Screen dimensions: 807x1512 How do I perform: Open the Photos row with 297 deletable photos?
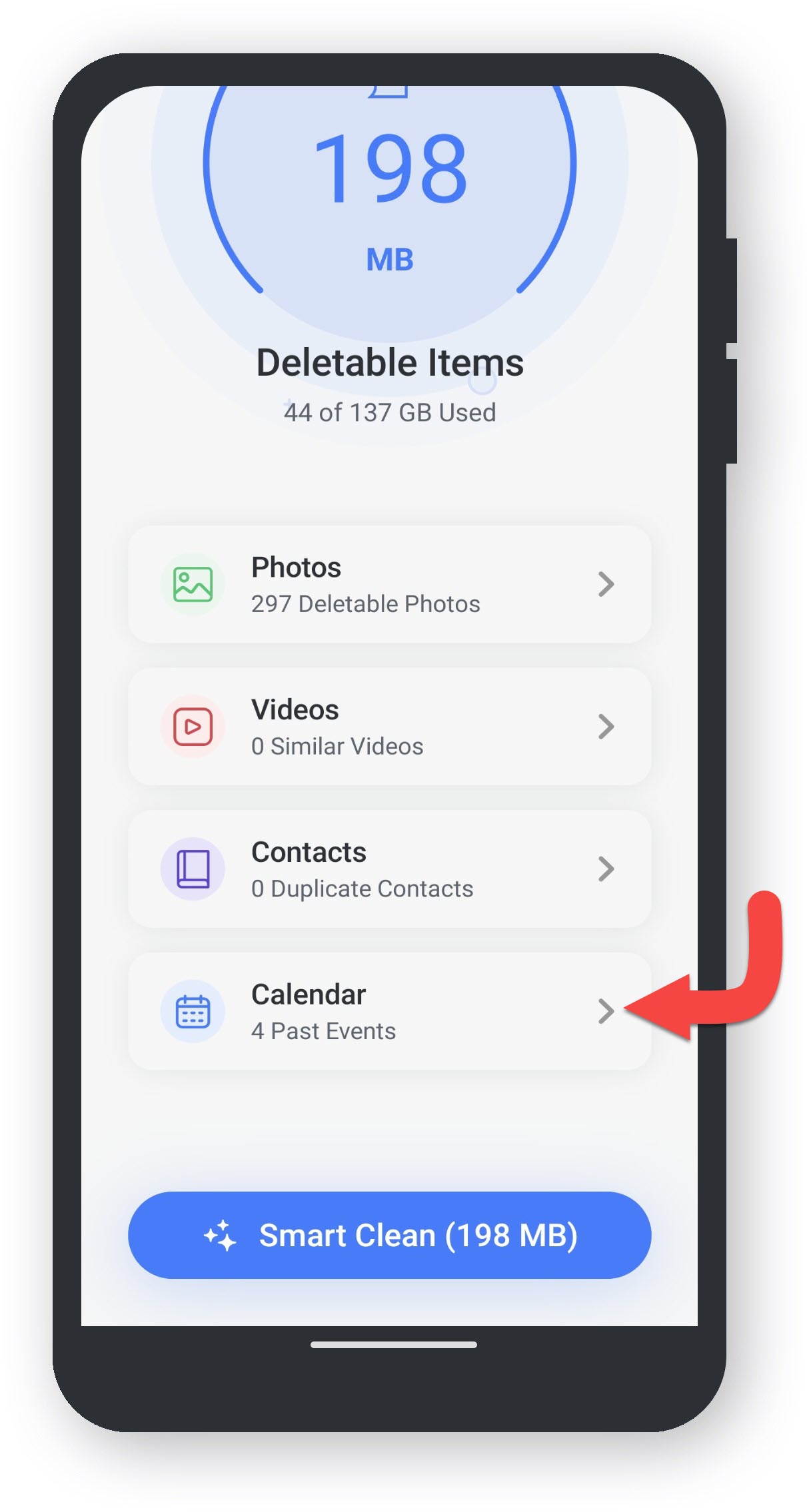(389, 584)
